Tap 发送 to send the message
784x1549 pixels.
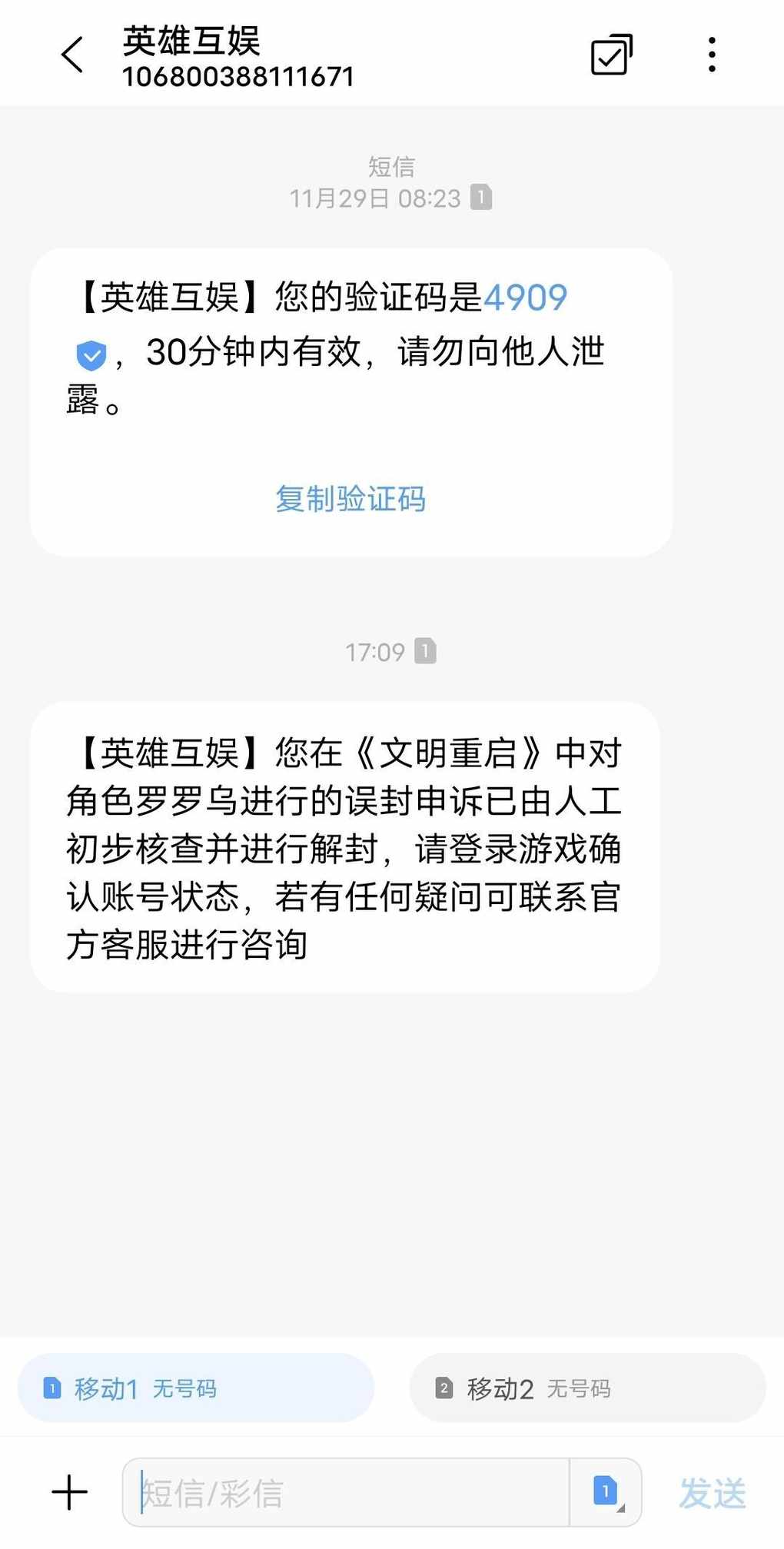coord(713,1493)
